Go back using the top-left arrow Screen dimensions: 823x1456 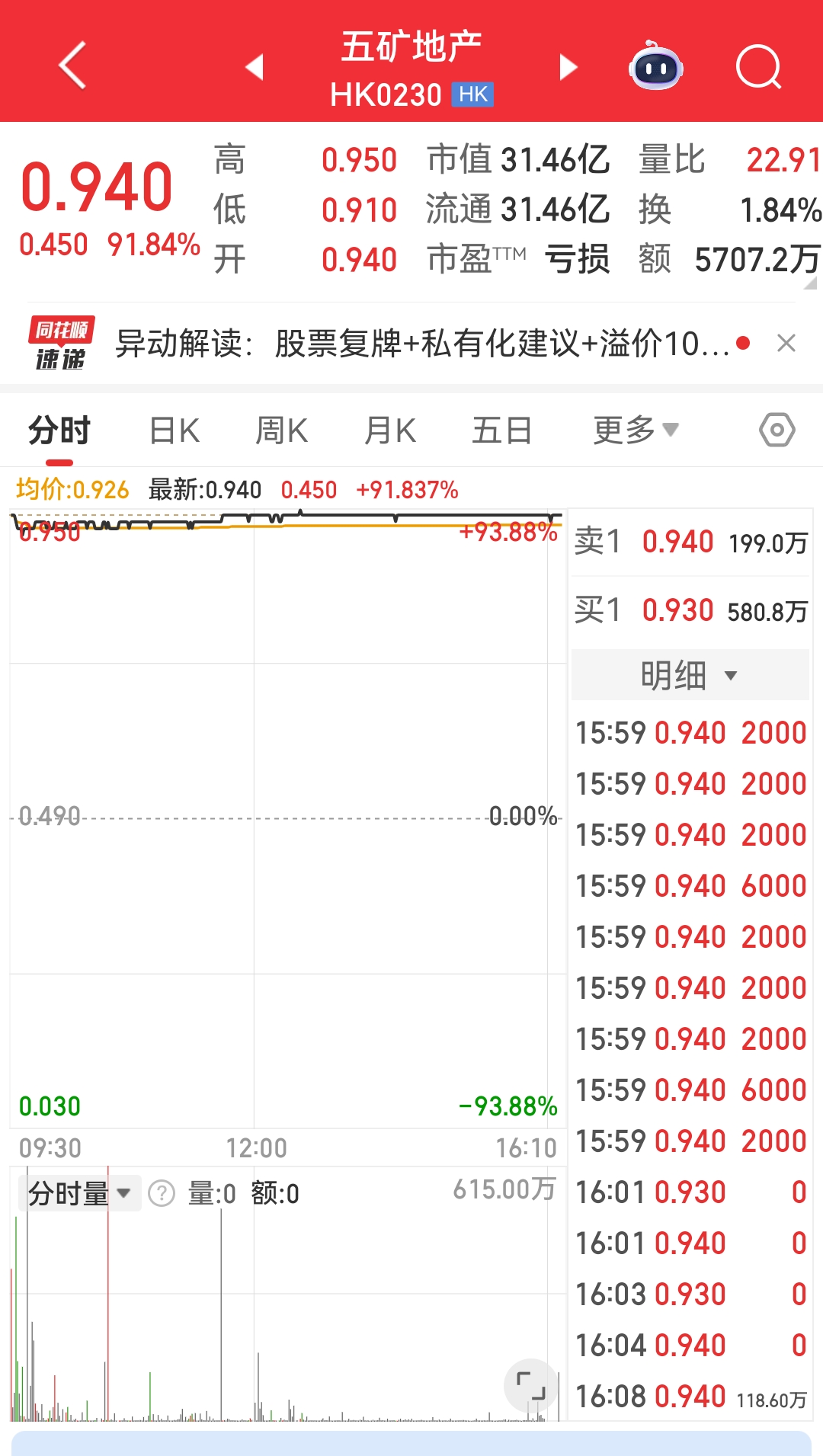click(x=73, y=66)
